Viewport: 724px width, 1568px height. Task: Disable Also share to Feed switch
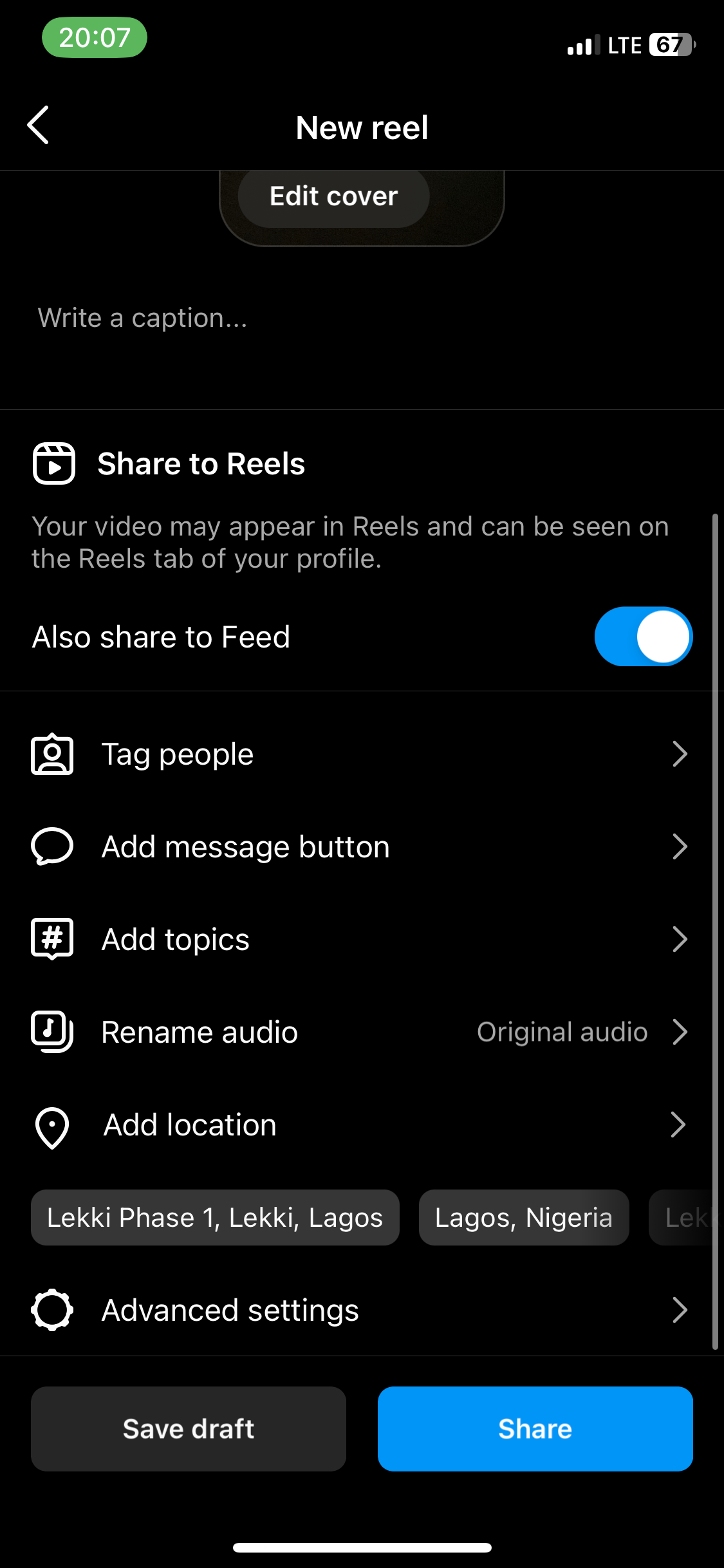[643, 637]
